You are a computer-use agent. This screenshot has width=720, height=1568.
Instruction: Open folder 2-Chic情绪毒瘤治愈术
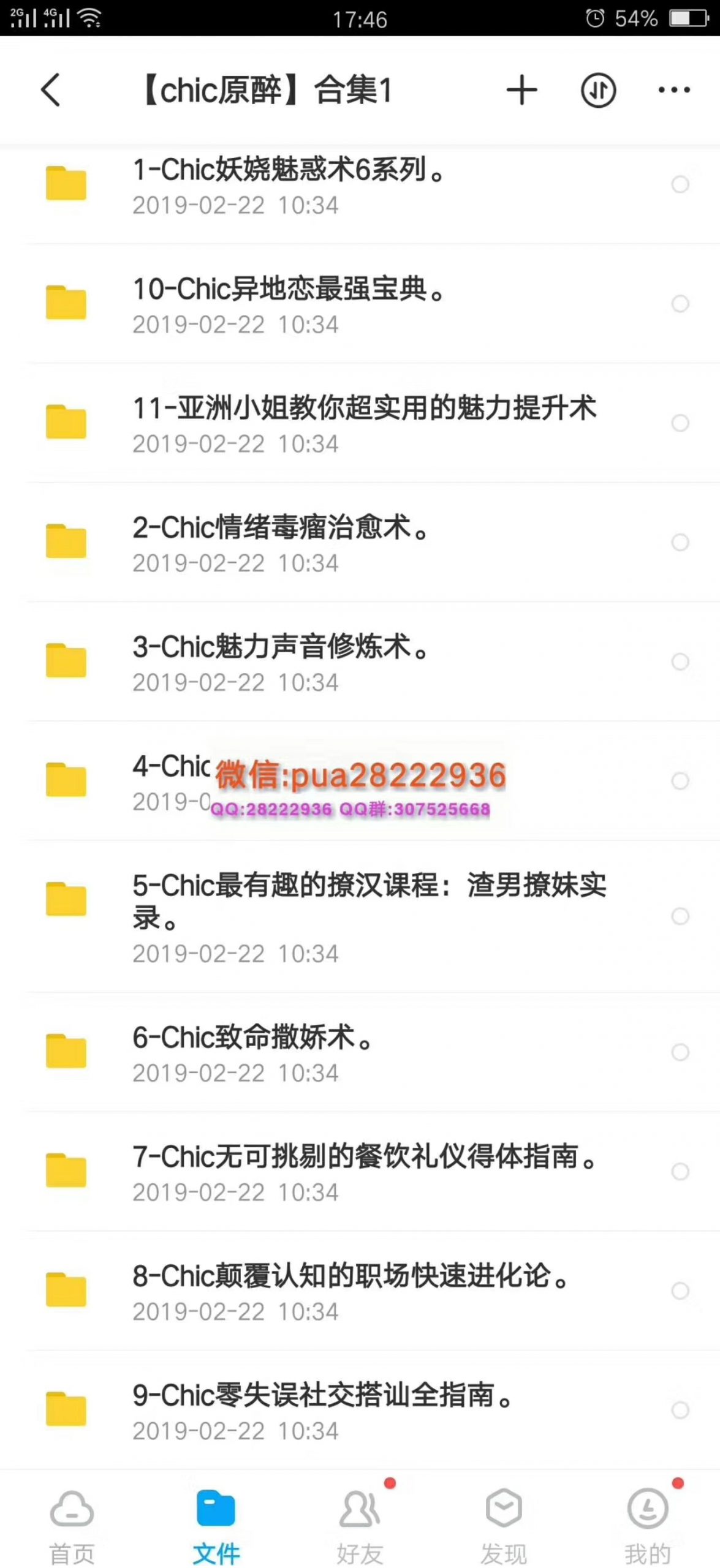tap(360, 542)
